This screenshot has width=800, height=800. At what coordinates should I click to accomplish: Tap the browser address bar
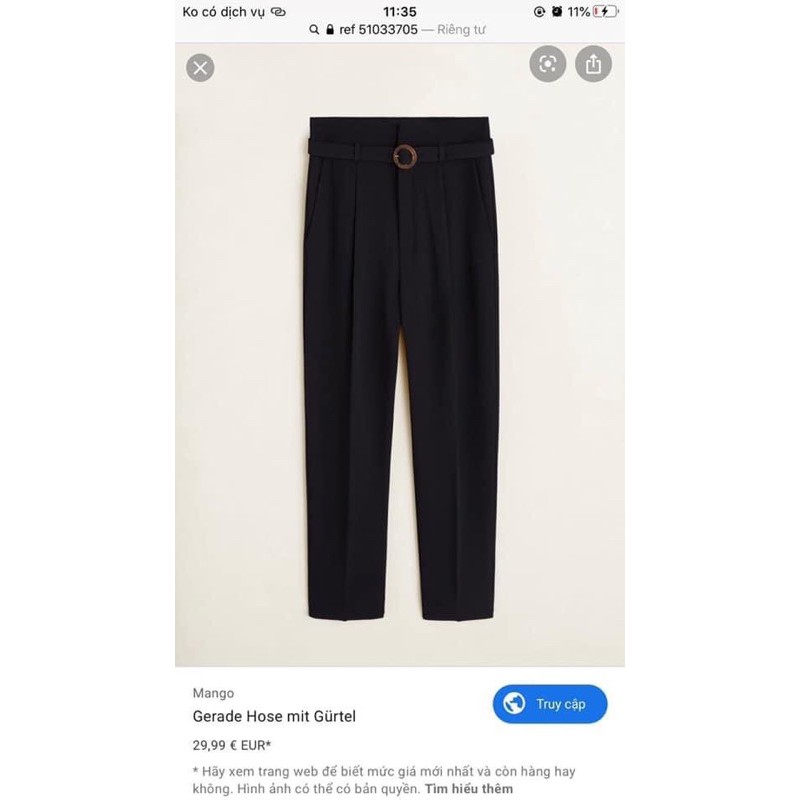(400, 30)
